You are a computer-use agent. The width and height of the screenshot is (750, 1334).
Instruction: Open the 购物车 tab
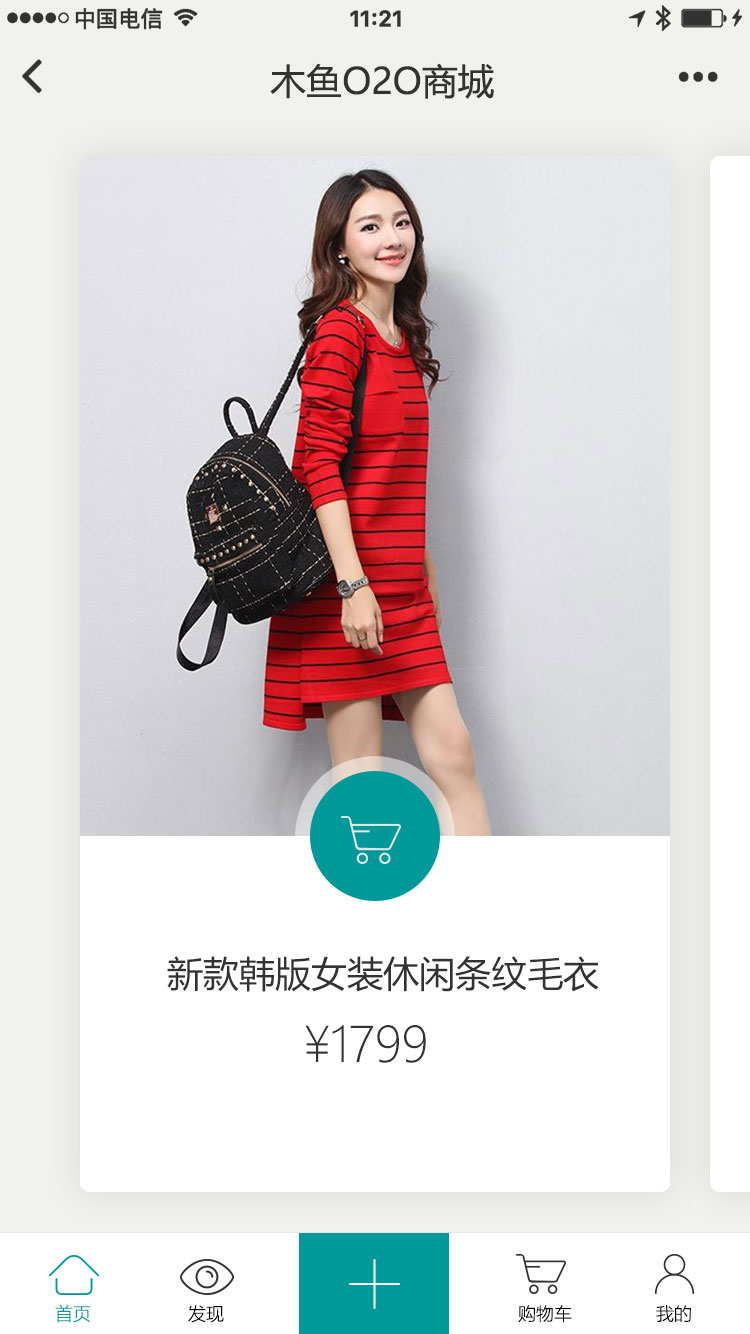(543, 1287)
